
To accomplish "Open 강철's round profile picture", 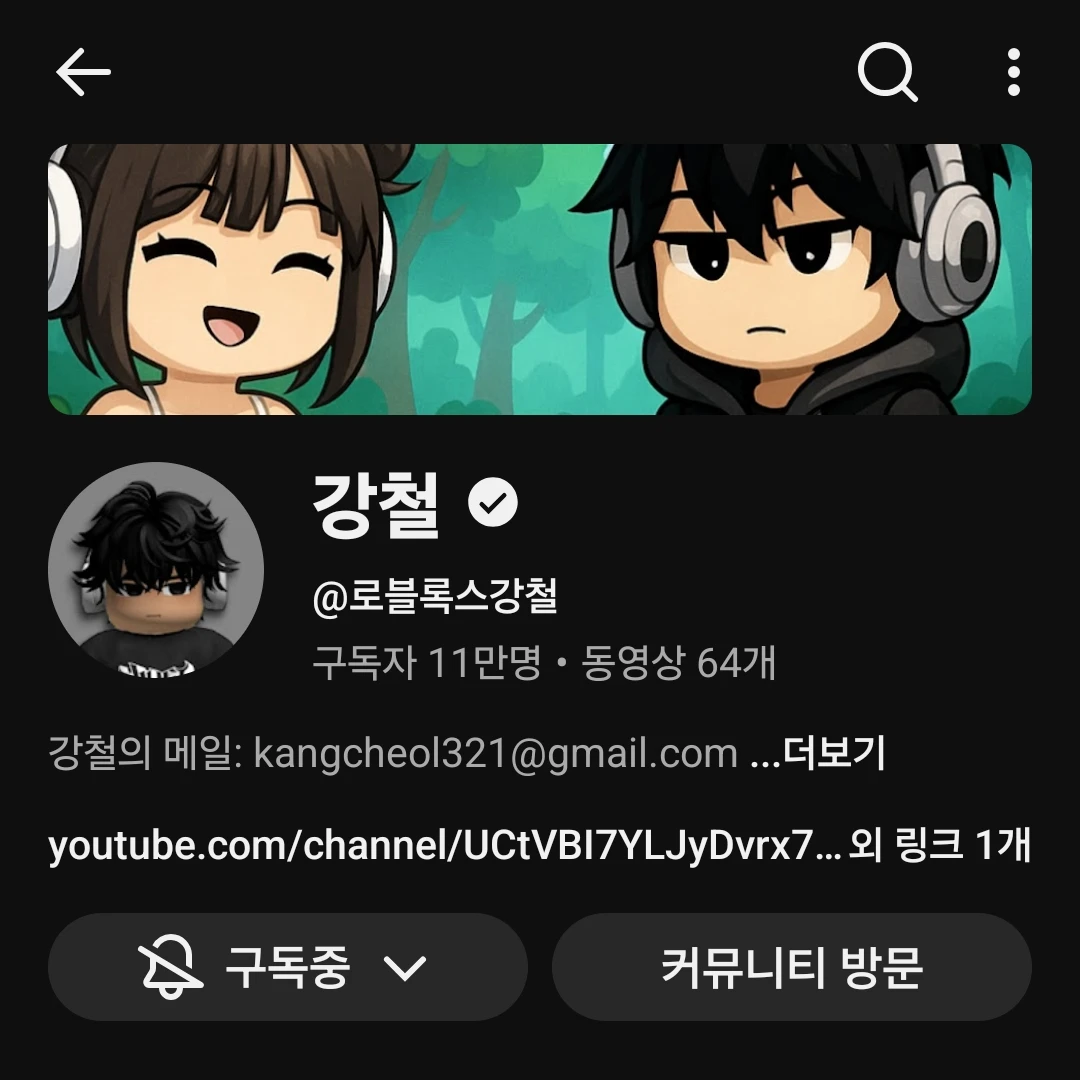I will click(x=156, y=570).
